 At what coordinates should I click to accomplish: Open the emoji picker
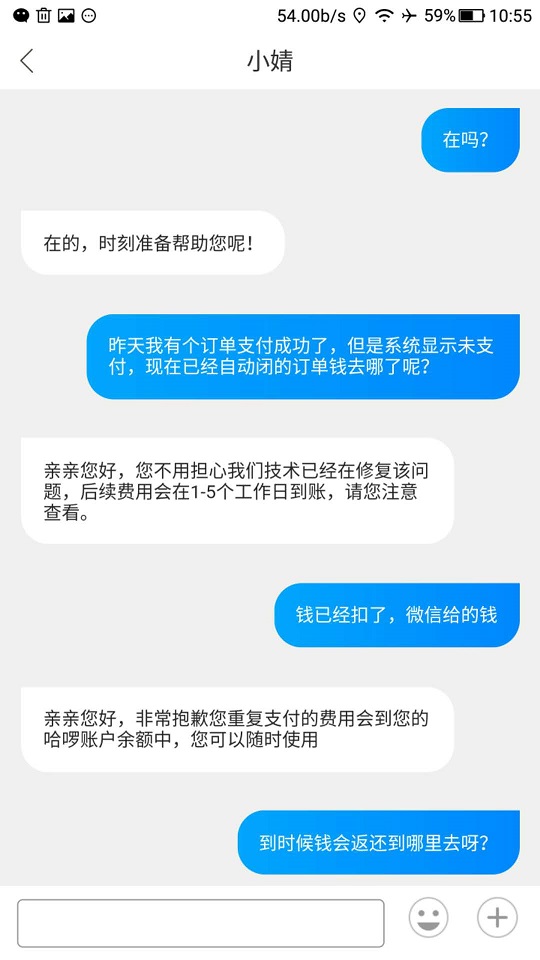(x=429, y=918)
